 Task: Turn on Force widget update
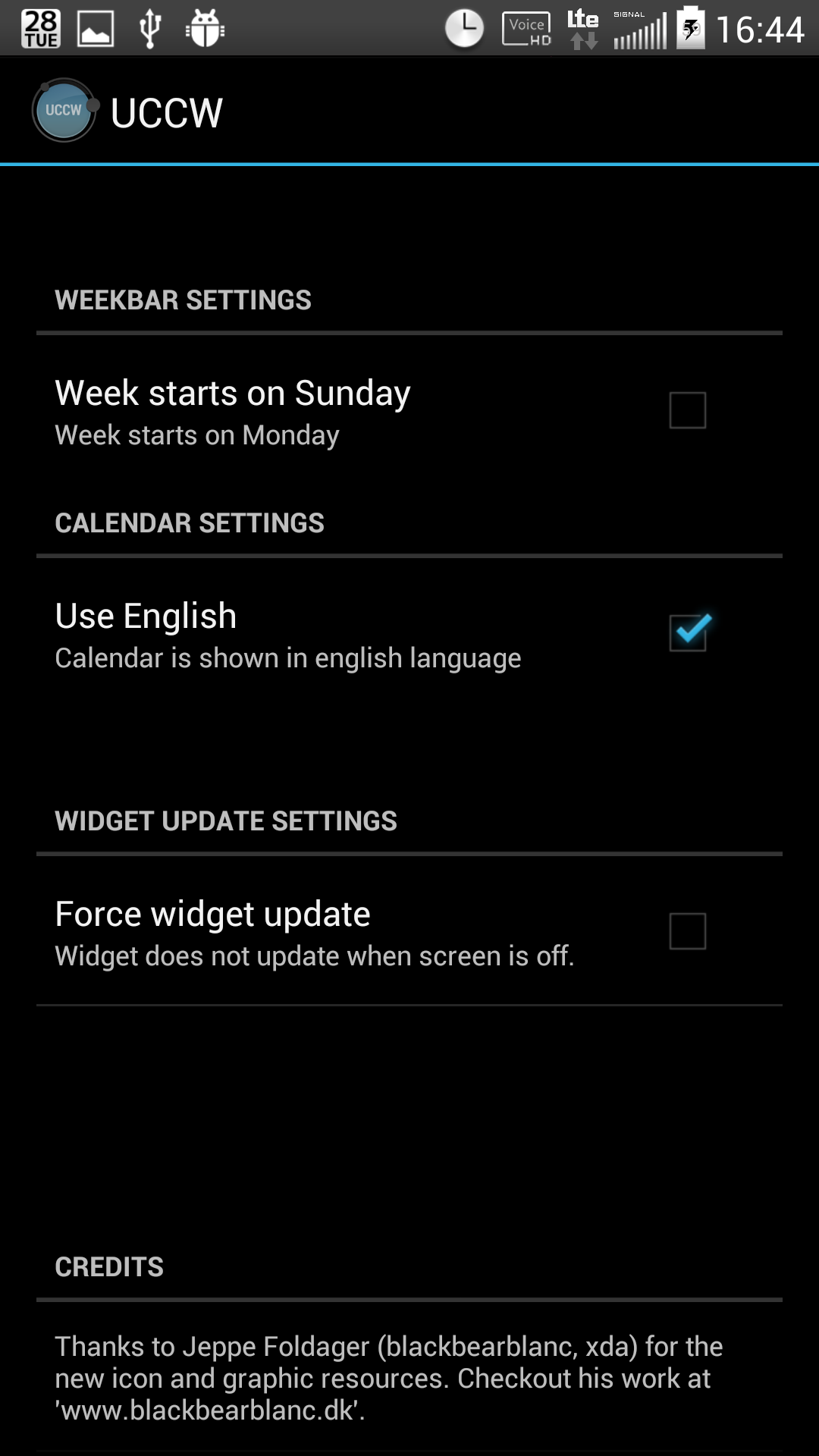click(x=687, y=931)
